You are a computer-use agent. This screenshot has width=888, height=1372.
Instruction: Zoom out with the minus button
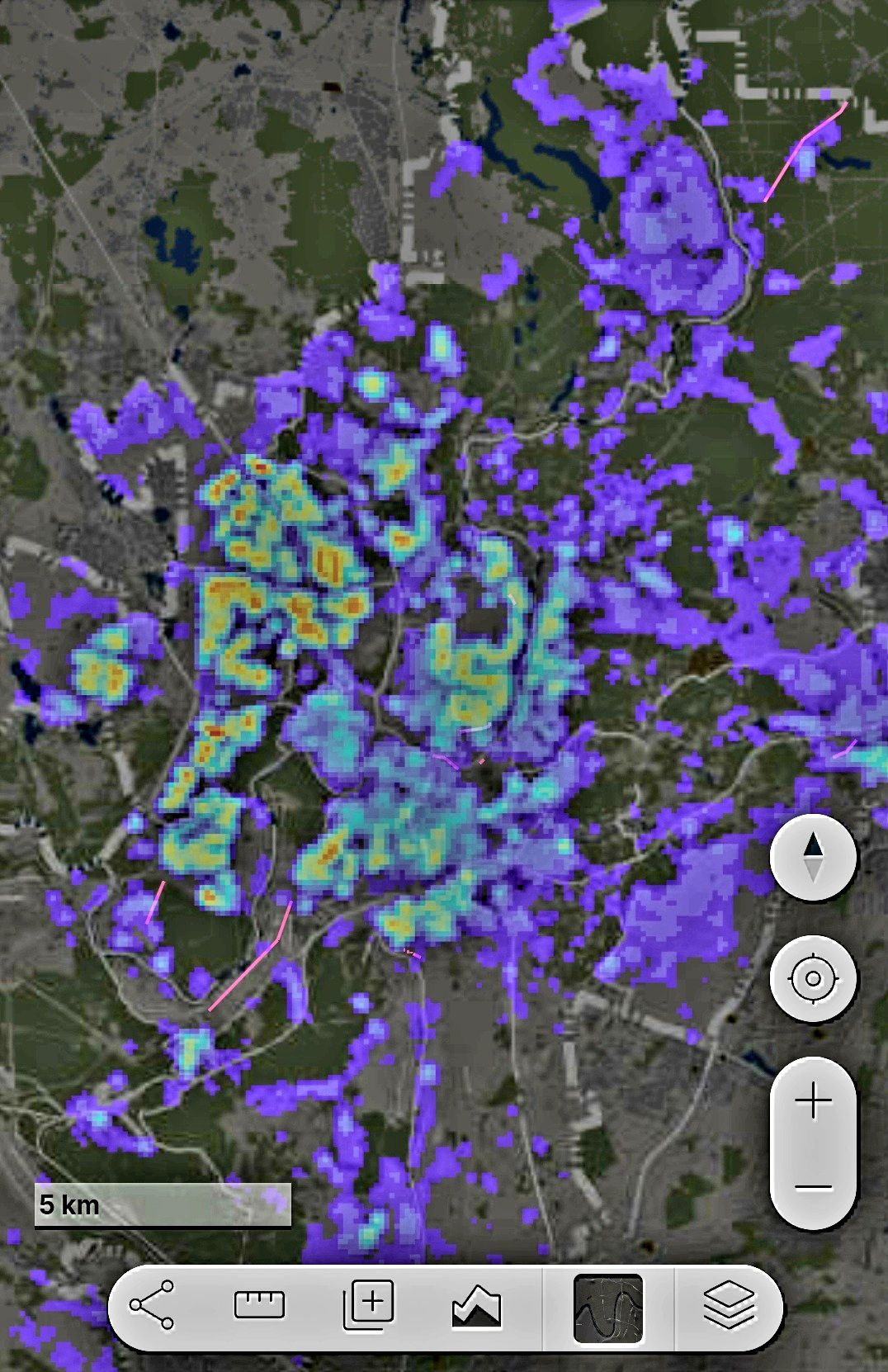coord(813,1187)
